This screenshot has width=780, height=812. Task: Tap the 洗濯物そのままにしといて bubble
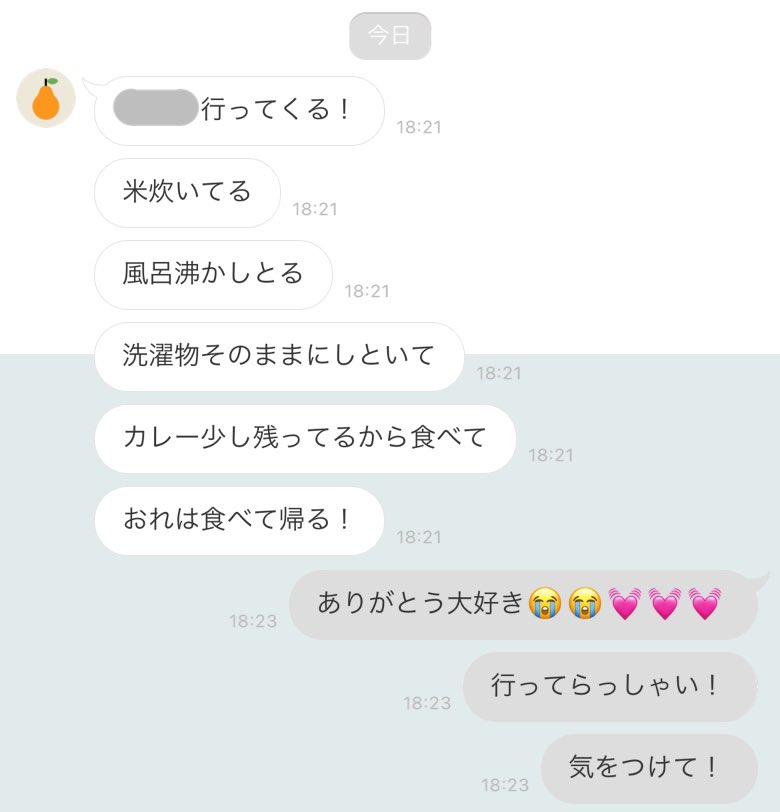(278, 357)
